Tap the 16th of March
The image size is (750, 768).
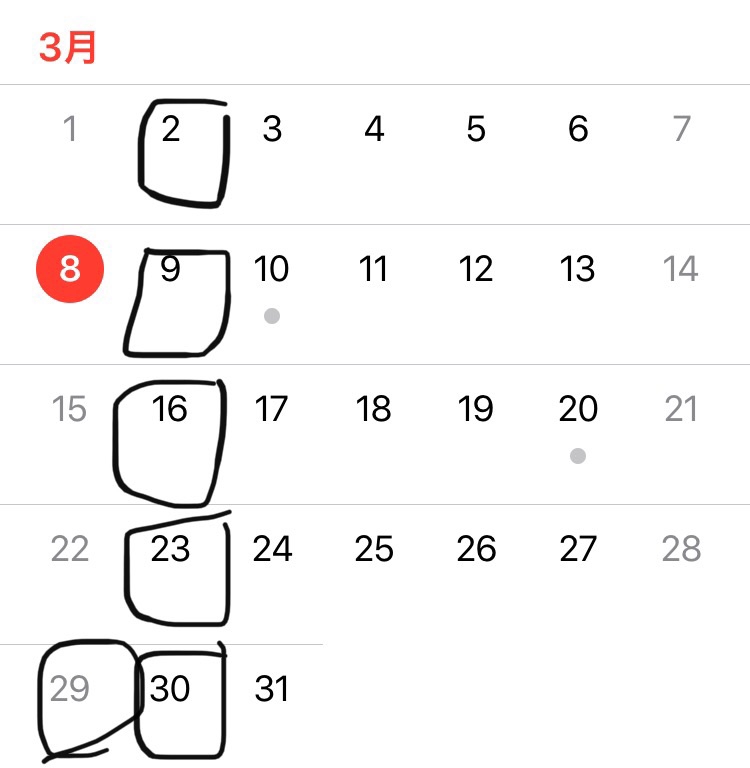tap(170, 410)
